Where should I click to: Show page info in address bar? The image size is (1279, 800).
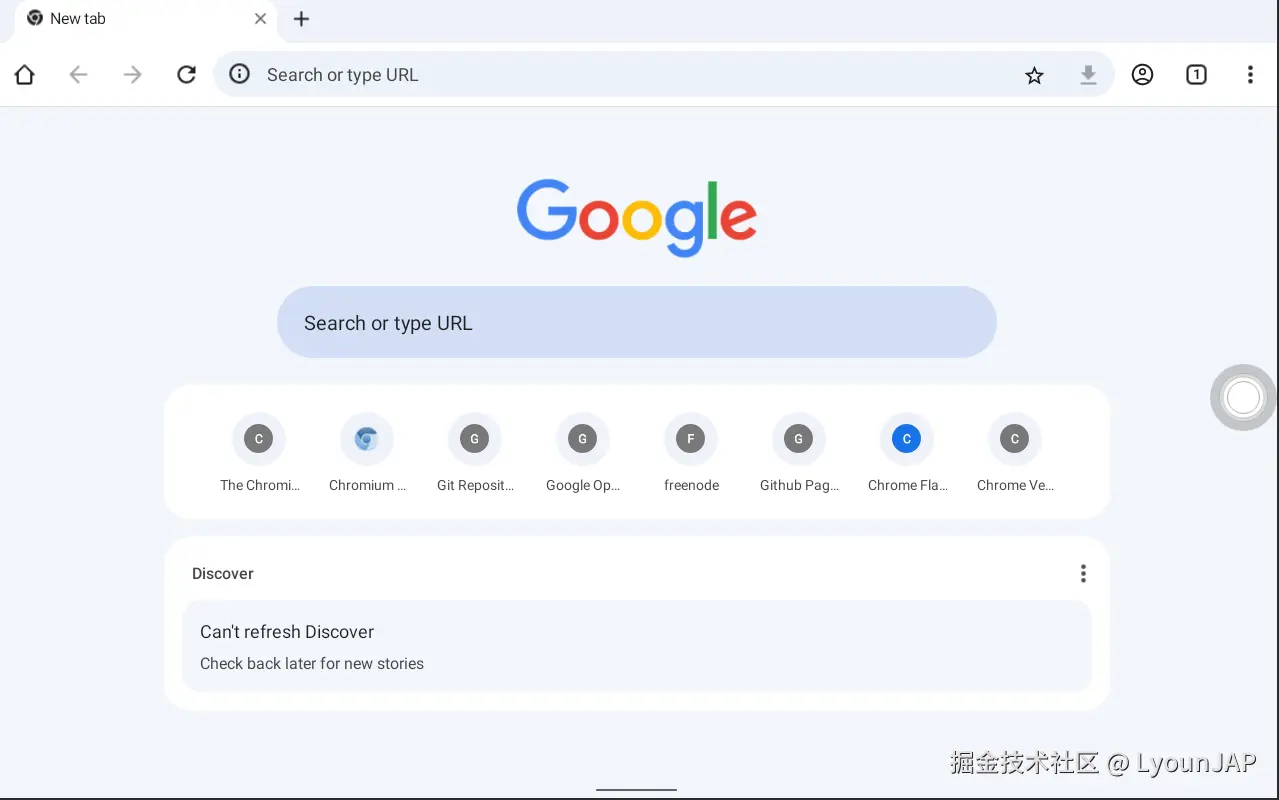point(240,75)
